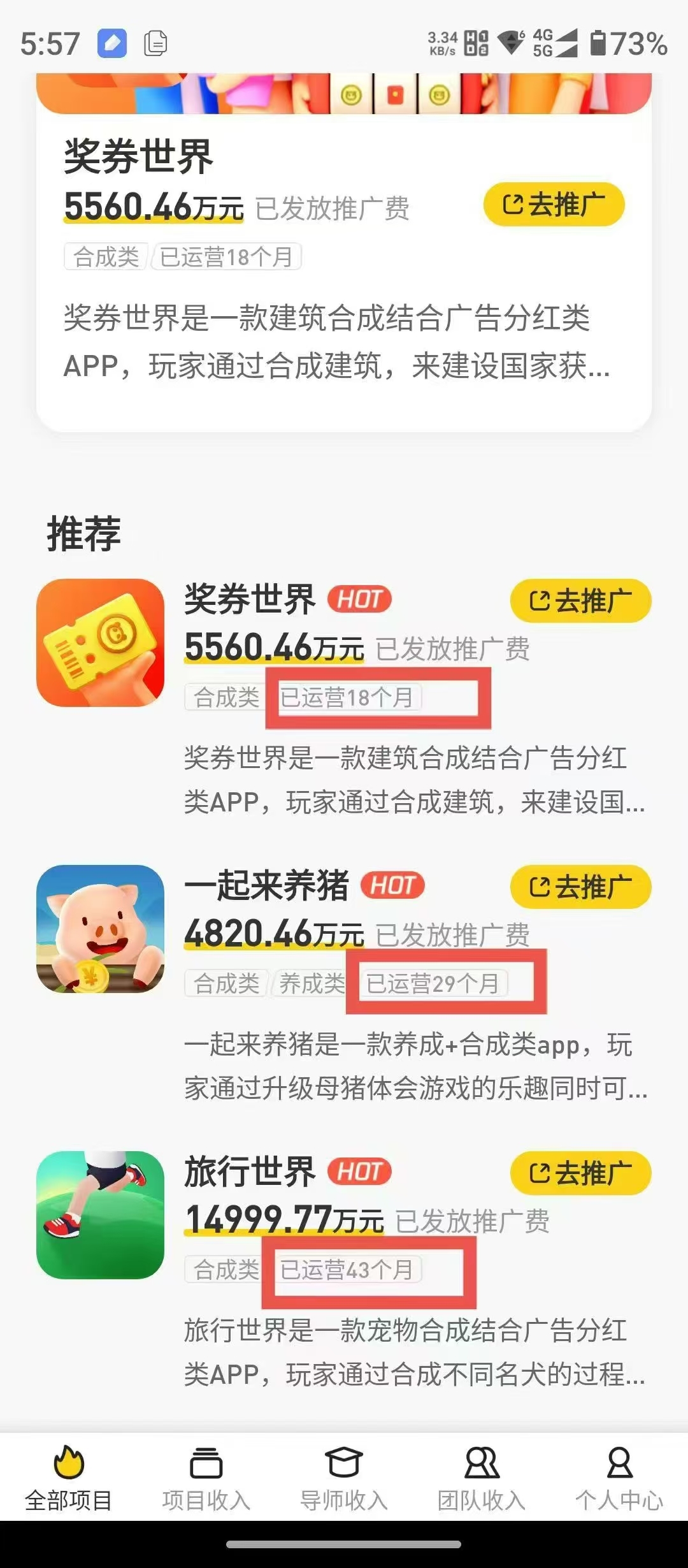Open the 奖券世界 app icon in 推荐 list

101,642
